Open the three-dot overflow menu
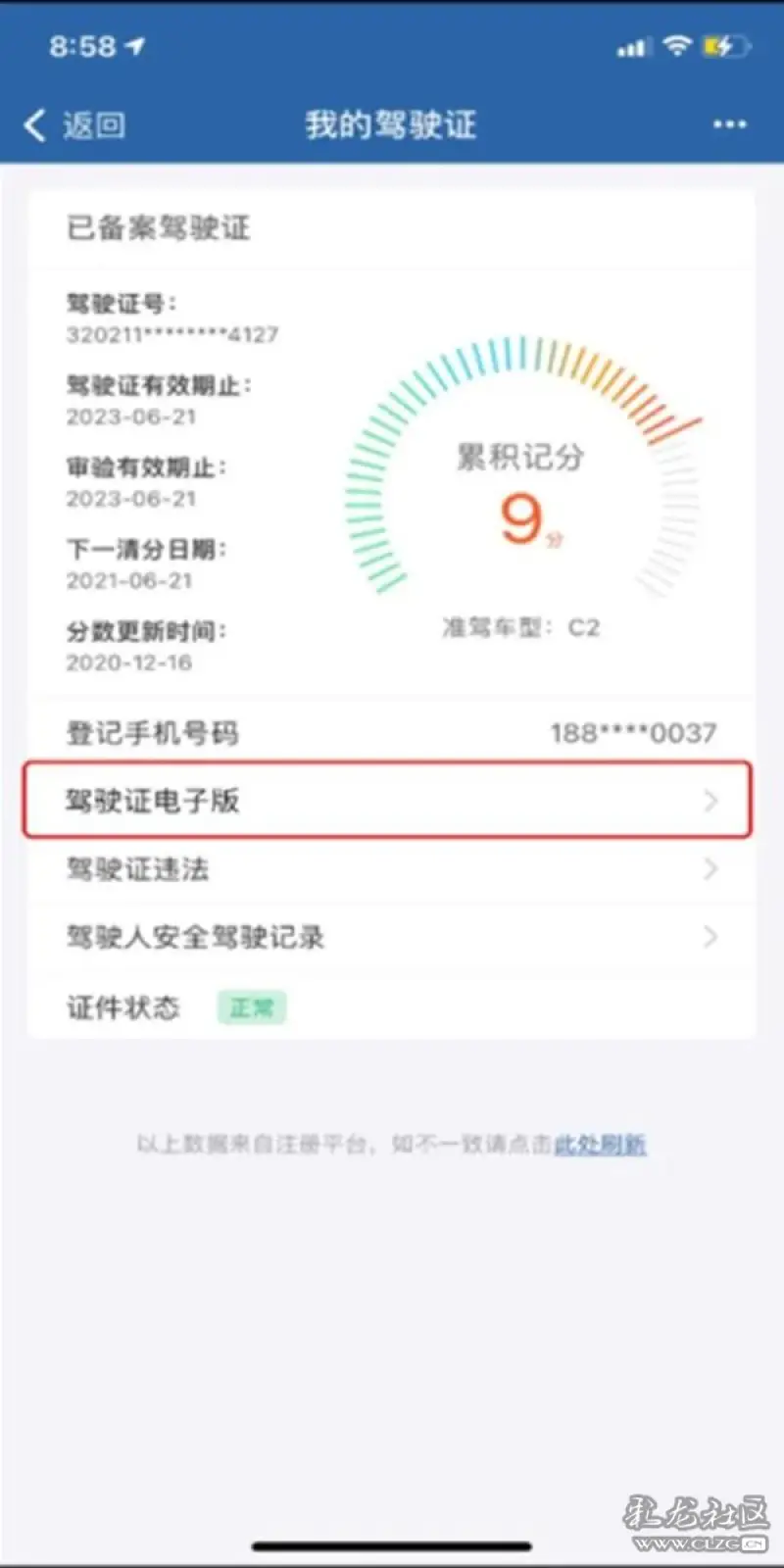The width and height of the screenshot is (784, 1568). pyautogui.click(x=729, y=124)
